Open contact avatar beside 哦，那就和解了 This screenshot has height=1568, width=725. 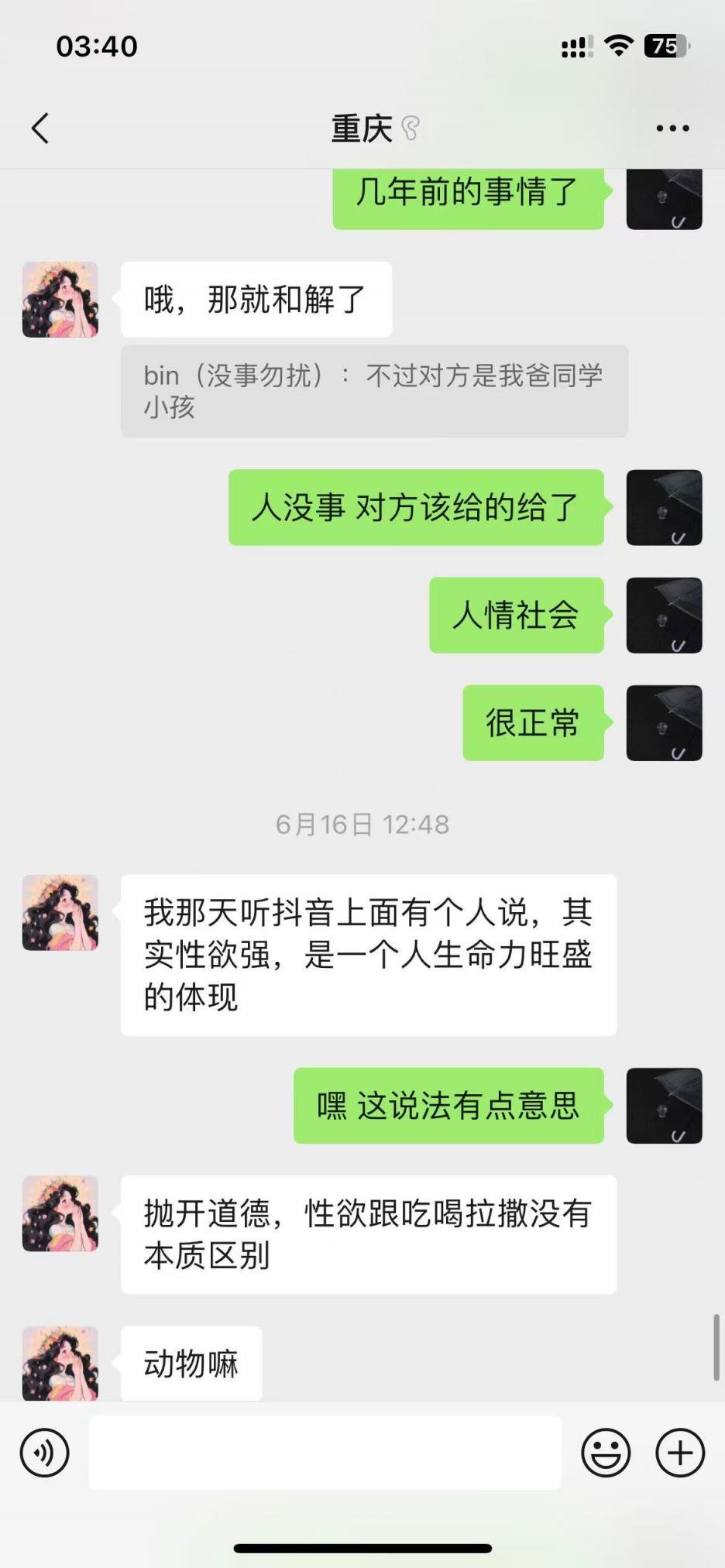coord(60,300)
